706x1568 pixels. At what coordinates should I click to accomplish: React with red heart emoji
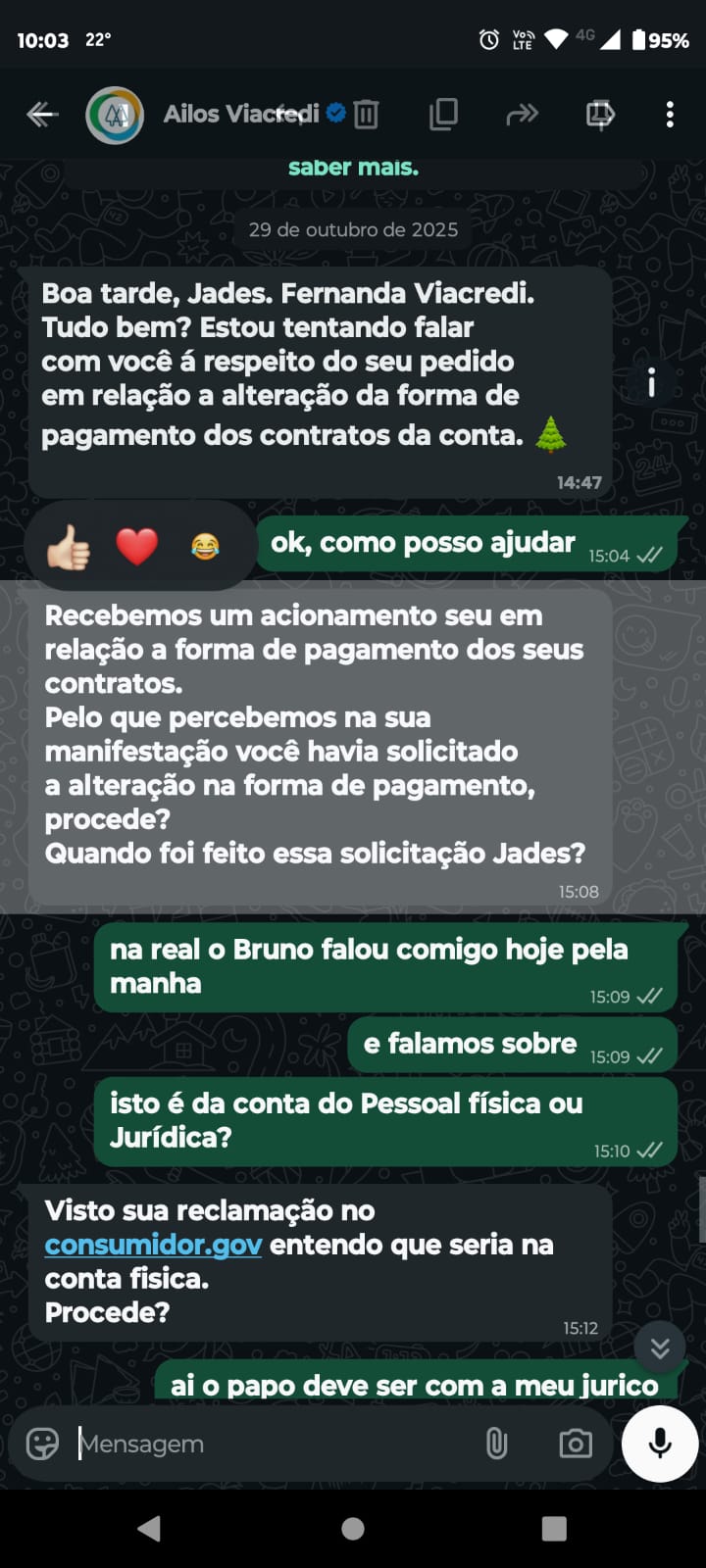coord(137,546)
